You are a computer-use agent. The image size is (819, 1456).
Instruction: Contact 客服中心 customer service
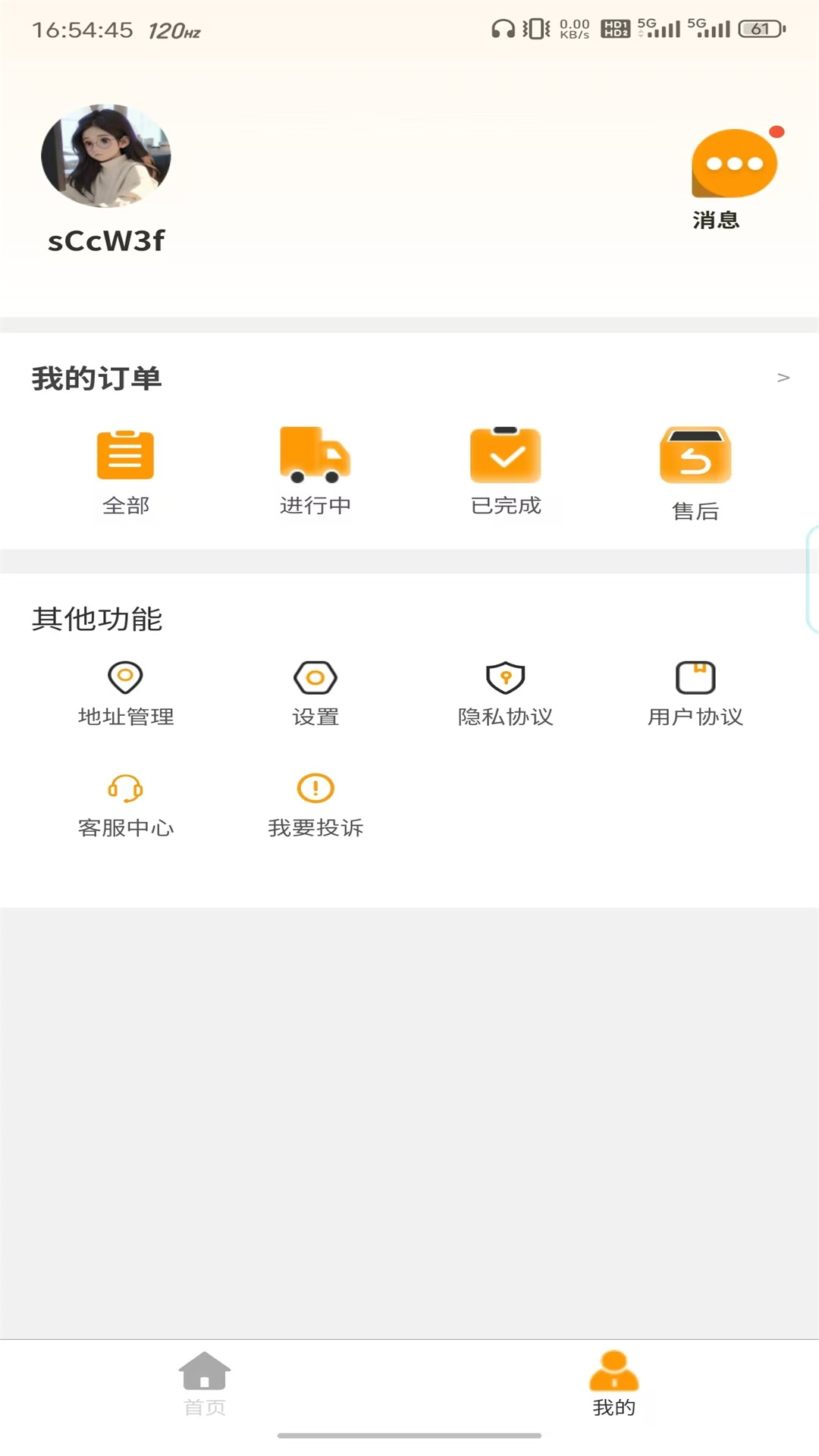(x=126, y=805)
